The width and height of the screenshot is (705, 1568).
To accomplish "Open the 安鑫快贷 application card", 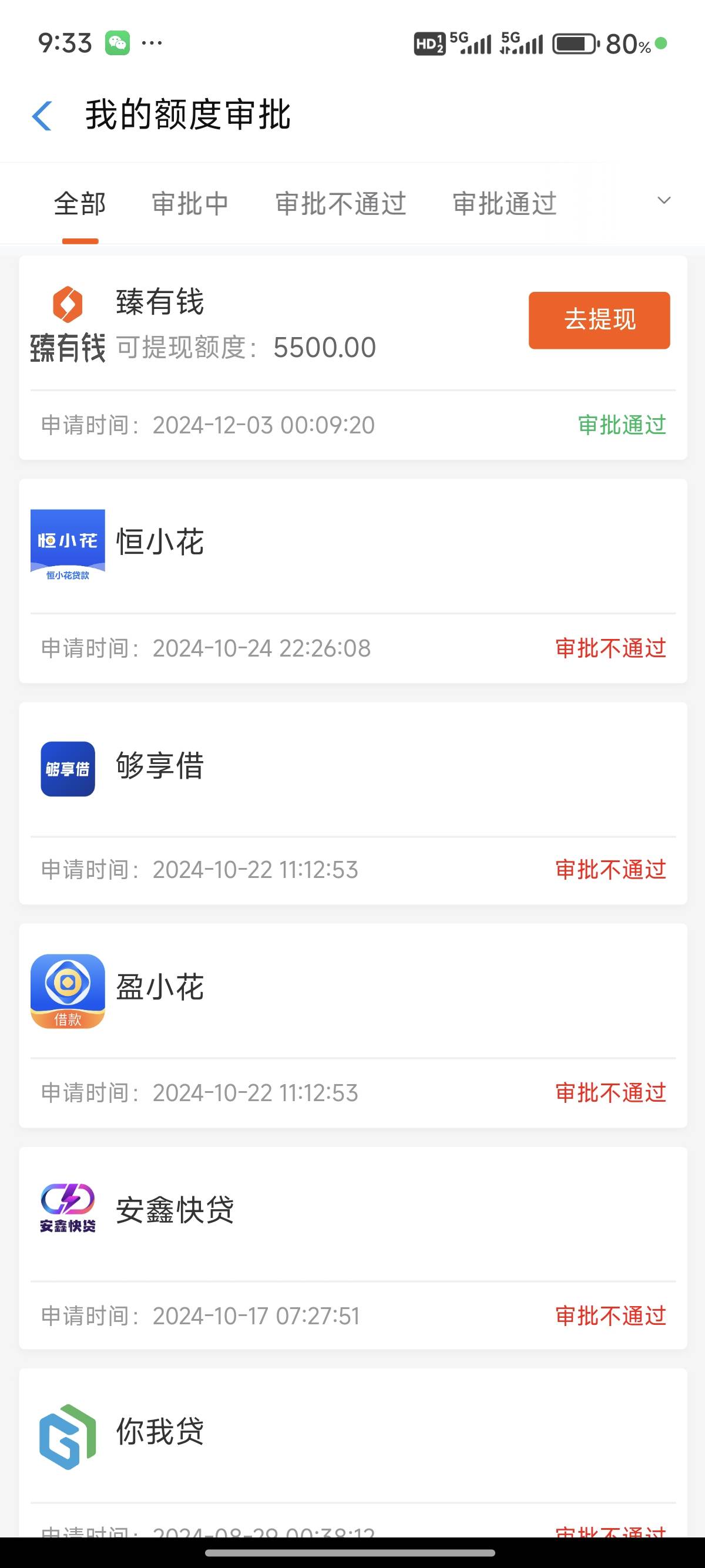I will [353, 1248].
